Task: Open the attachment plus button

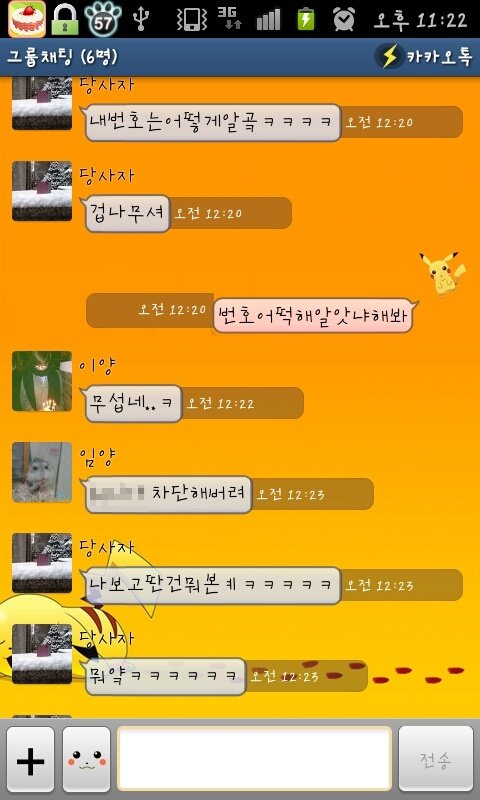Action: tap(31, 759)
